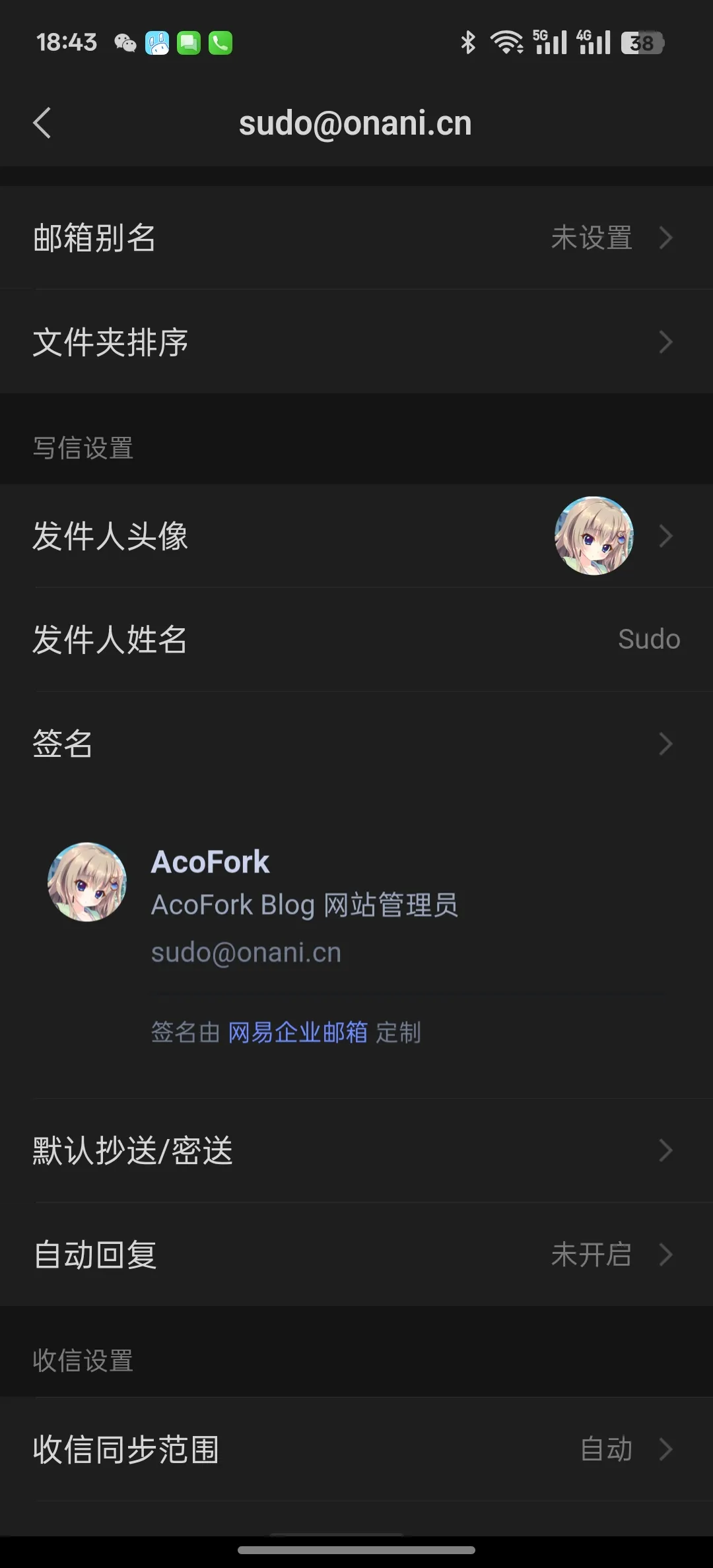Open the 邮箱别名 setting

coord(356,238)
